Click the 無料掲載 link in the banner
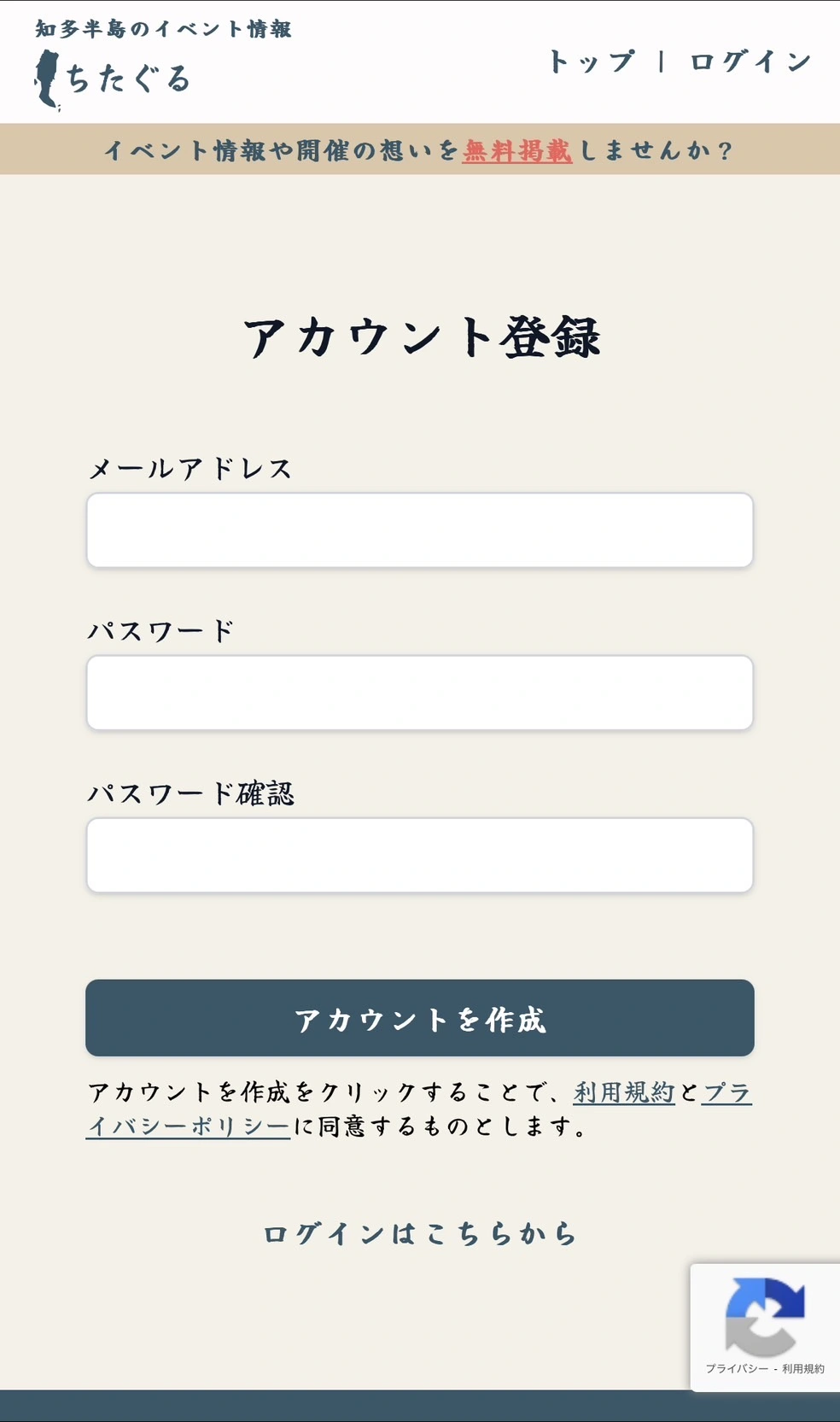 coord(516,152)
